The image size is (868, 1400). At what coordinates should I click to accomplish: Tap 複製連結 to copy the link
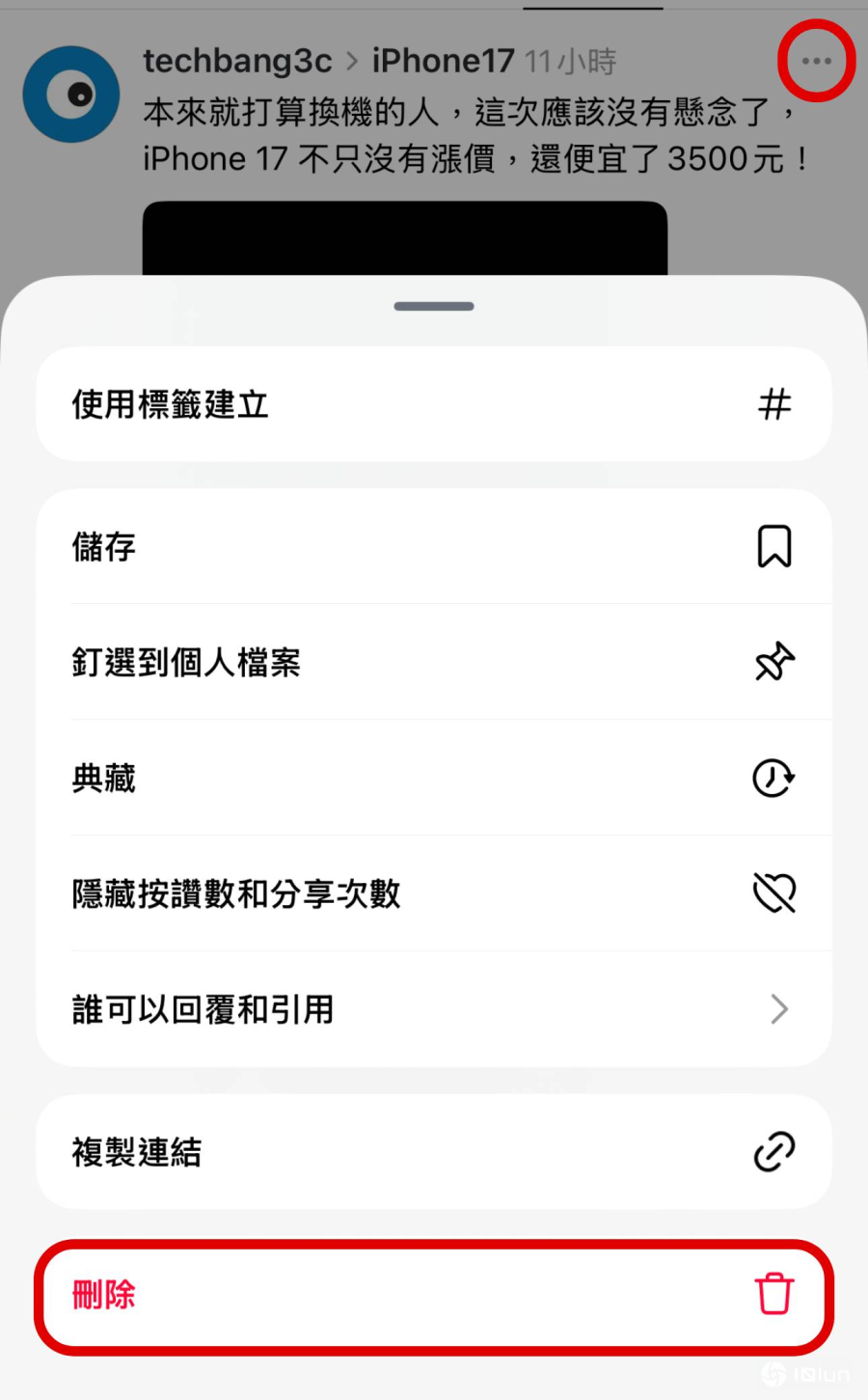click(433, 1151)
